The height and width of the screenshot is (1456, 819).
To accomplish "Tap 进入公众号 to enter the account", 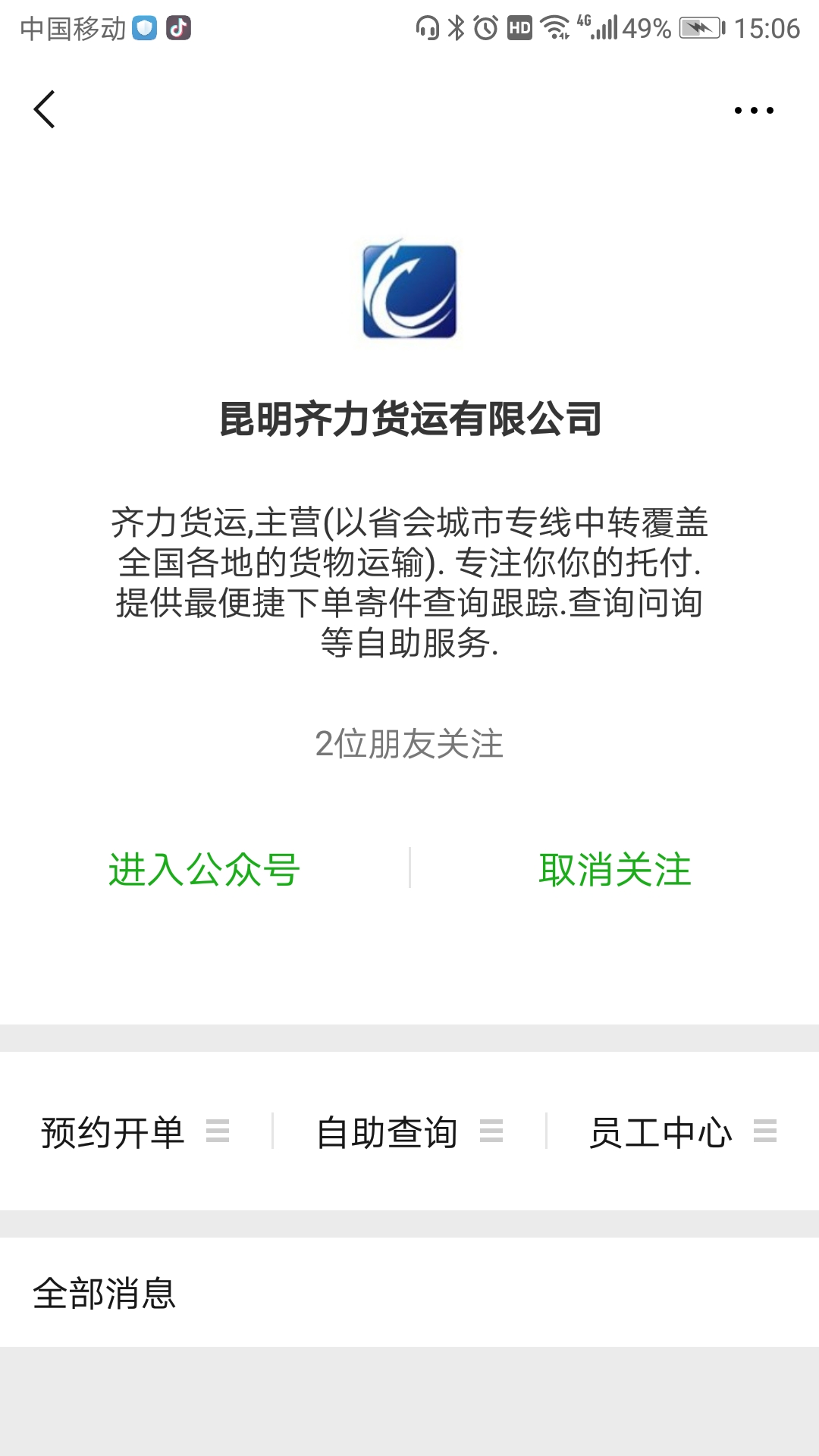I will 205,869.
